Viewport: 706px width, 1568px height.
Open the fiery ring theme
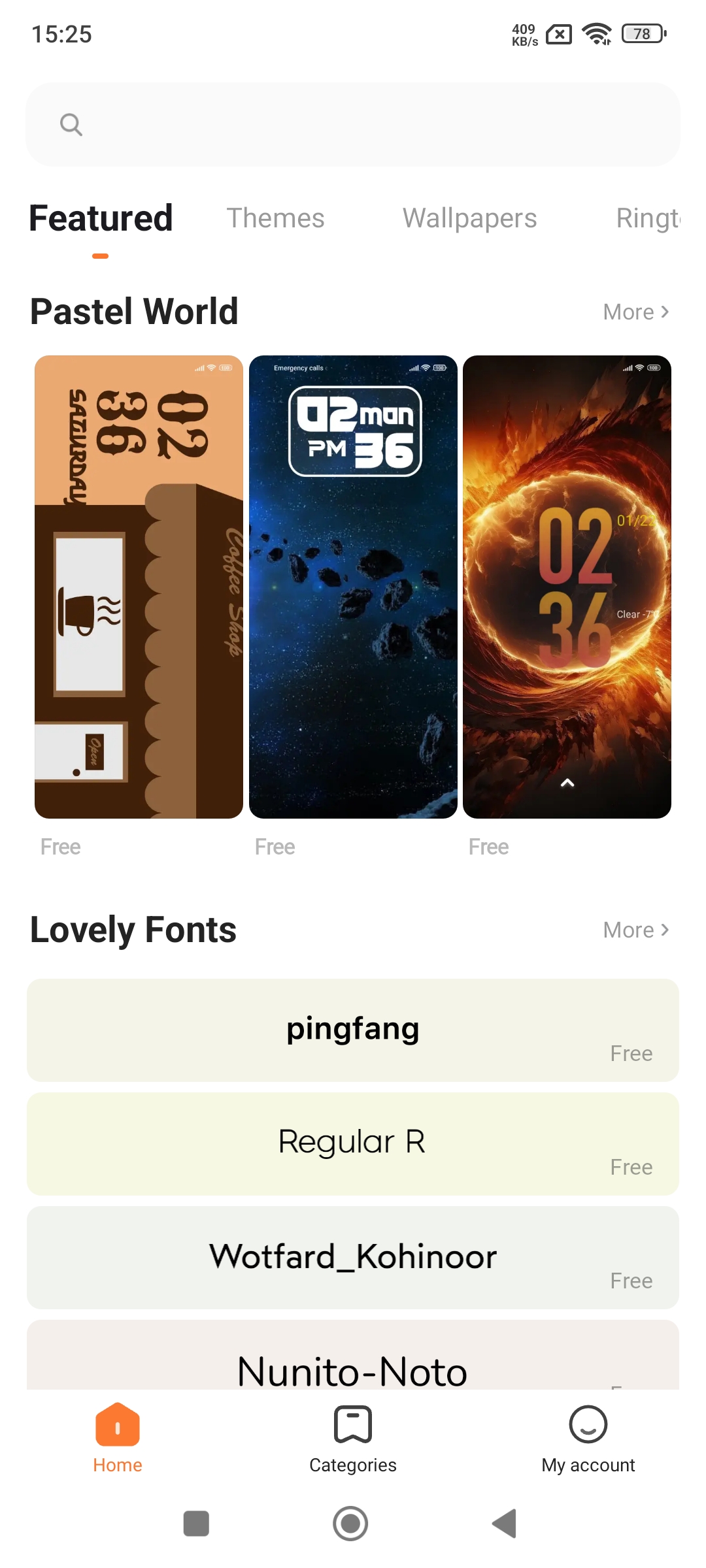point(567,587)
